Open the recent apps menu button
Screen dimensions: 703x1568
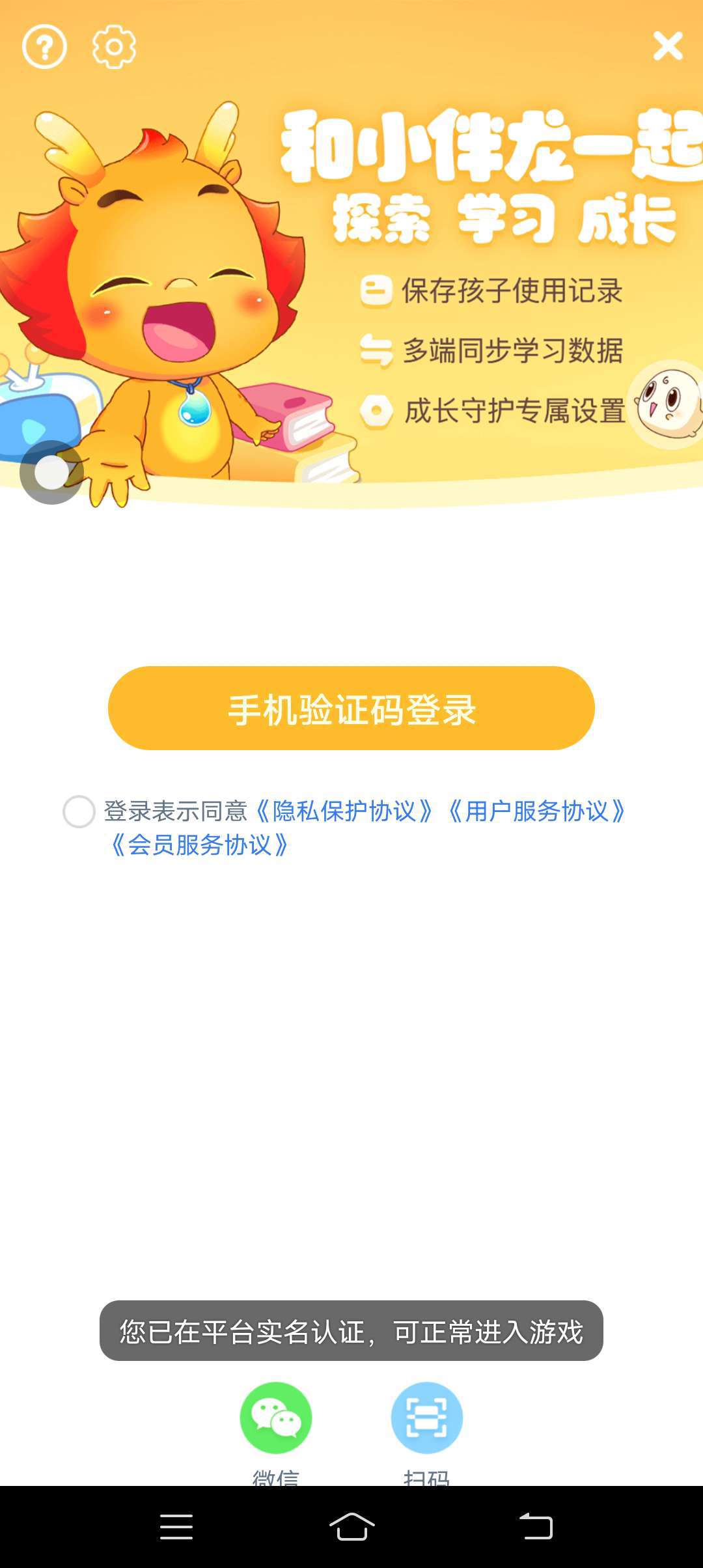tap(176, 1526)
